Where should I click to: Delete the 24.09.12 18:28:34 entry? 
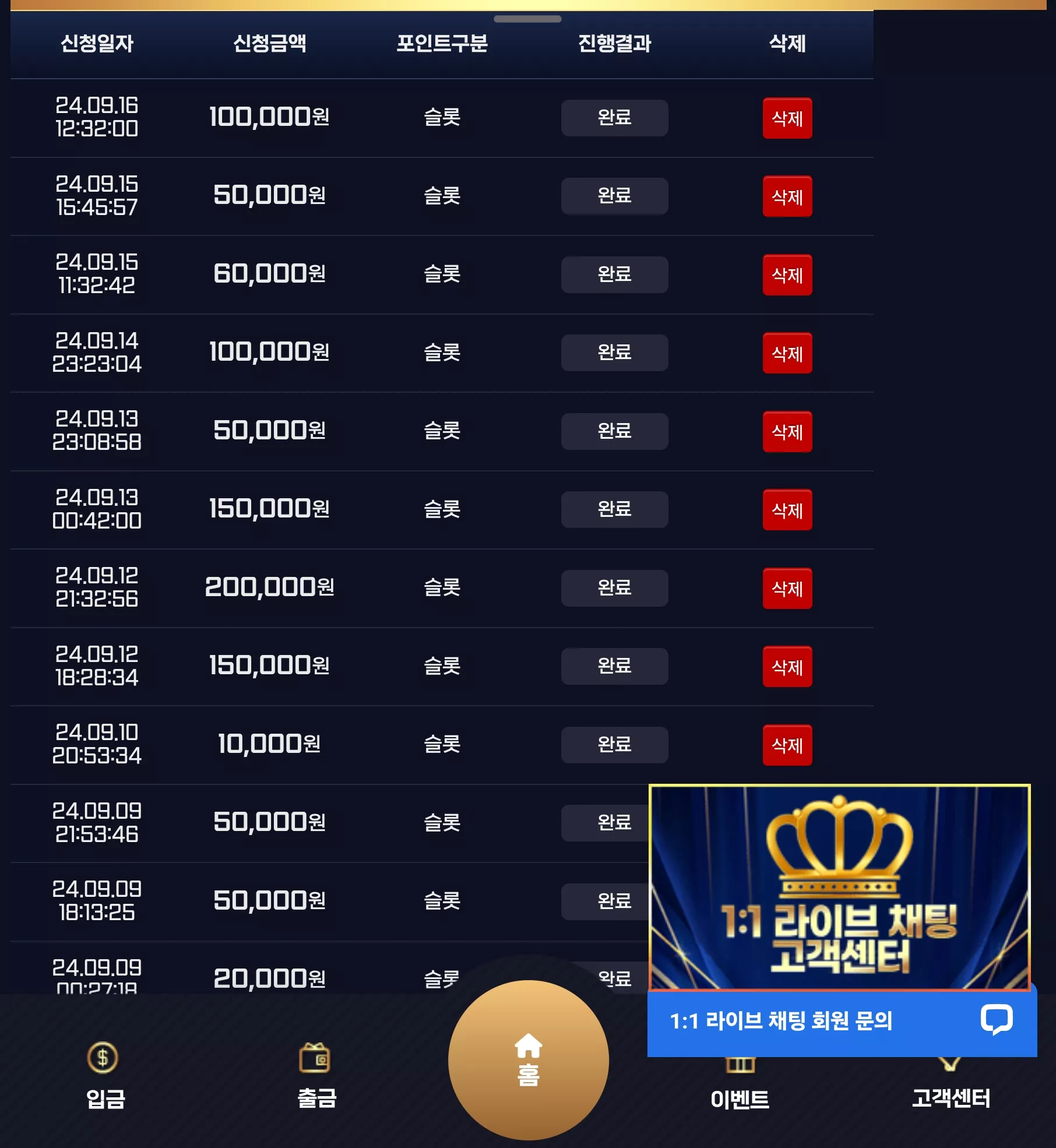point(787,667)
